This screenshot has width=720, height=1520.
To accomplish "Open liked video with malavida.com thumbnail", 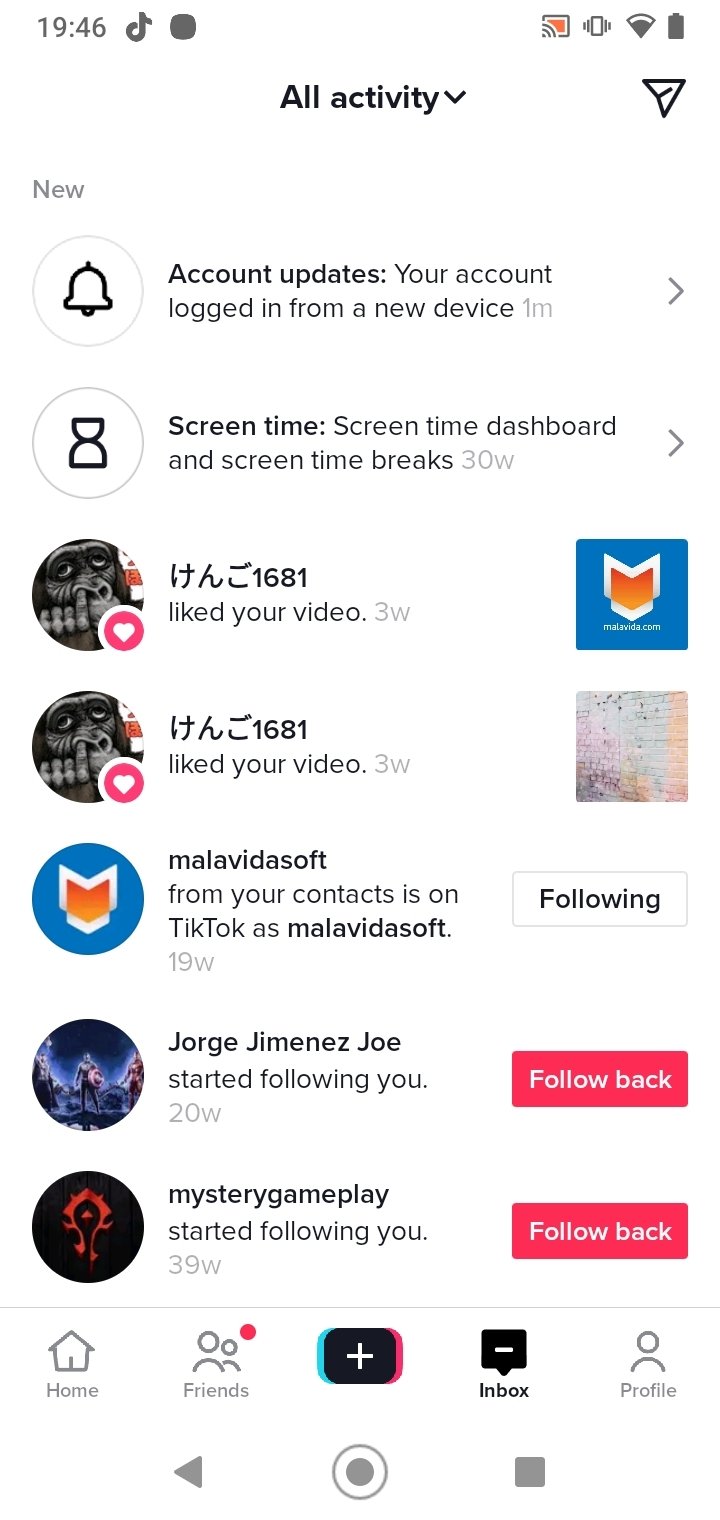I will (631, 595).
